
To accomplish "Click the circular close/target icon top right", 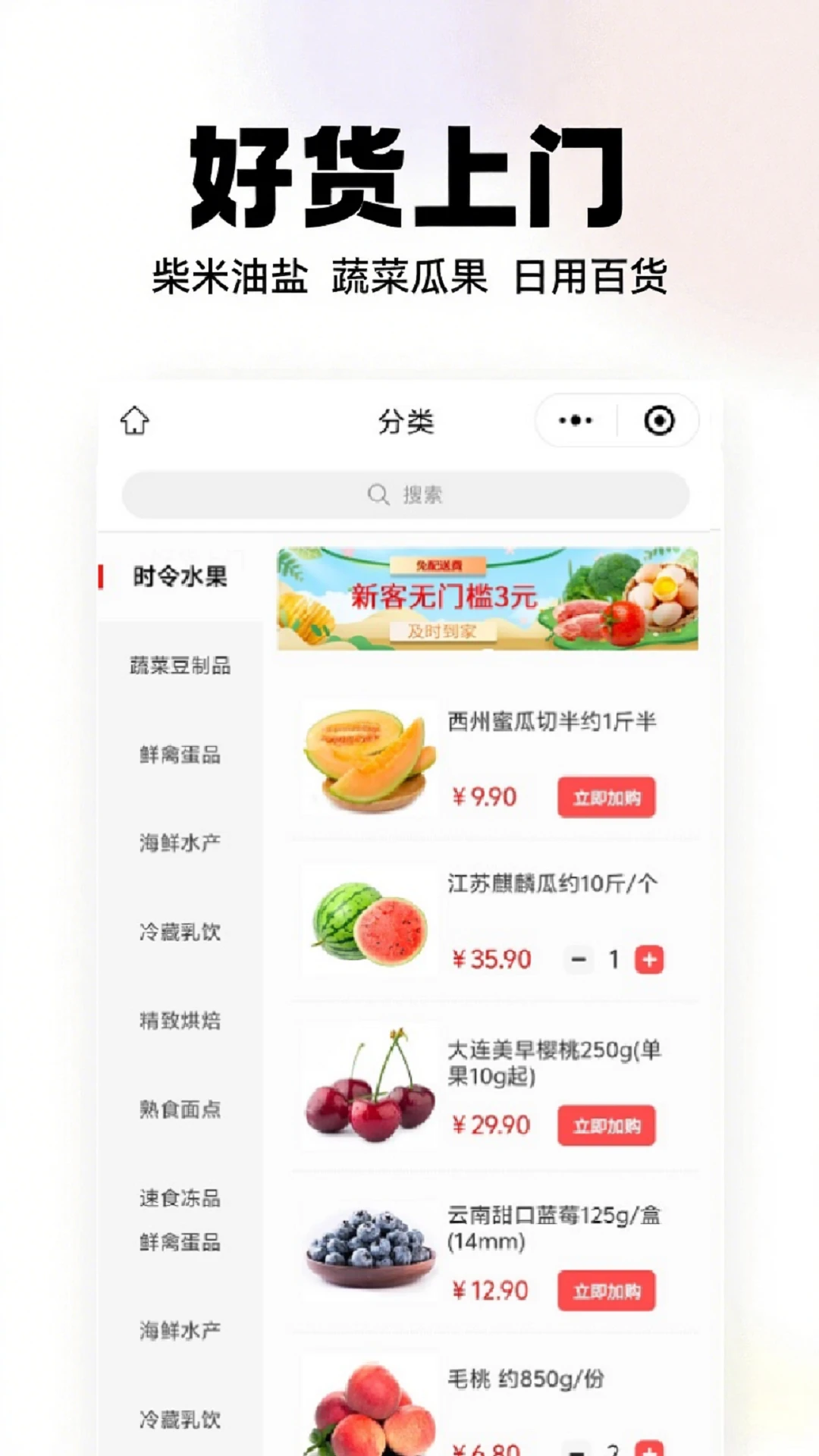I will click(x=659, y=419).
